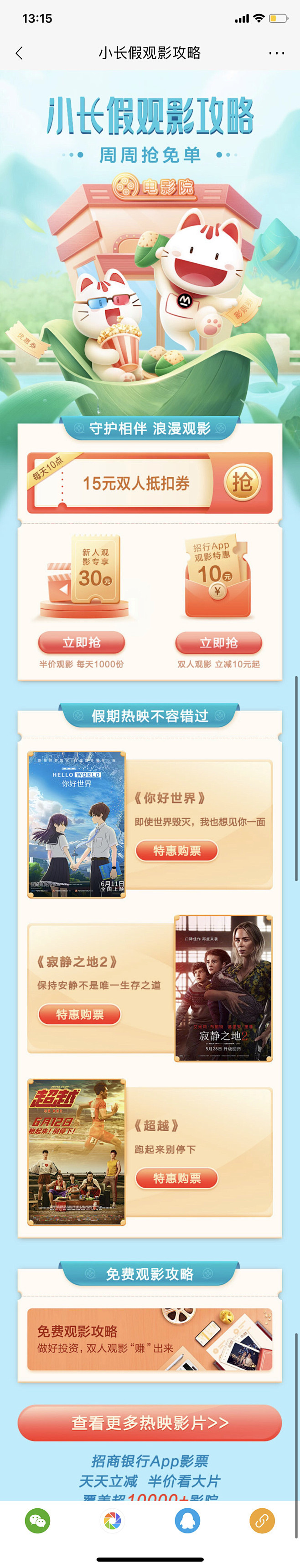Open the three-dot overflow menu
300x1568 pixels.
pos(276,53)
